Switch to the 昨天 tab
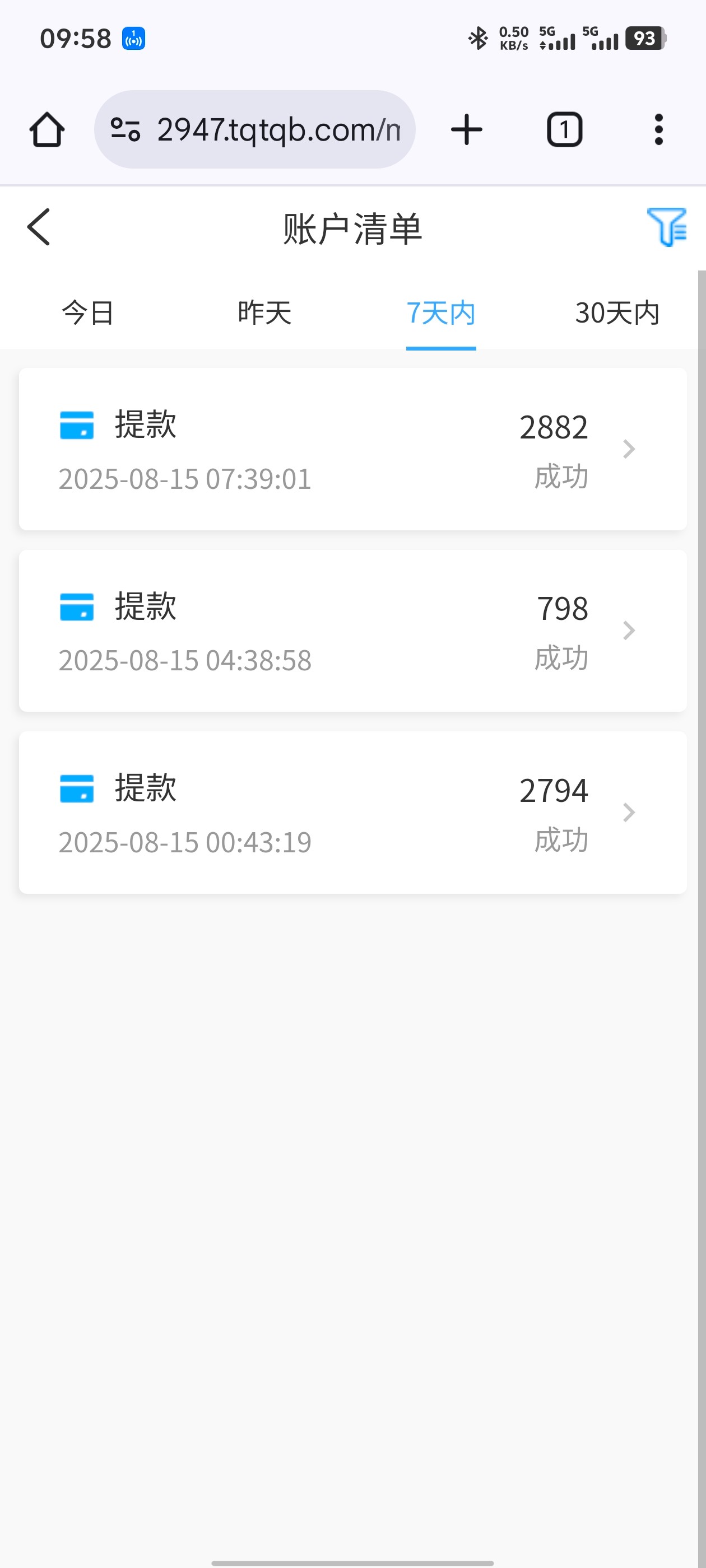This screenshot has width=706, height=1568. click(264, 313)
